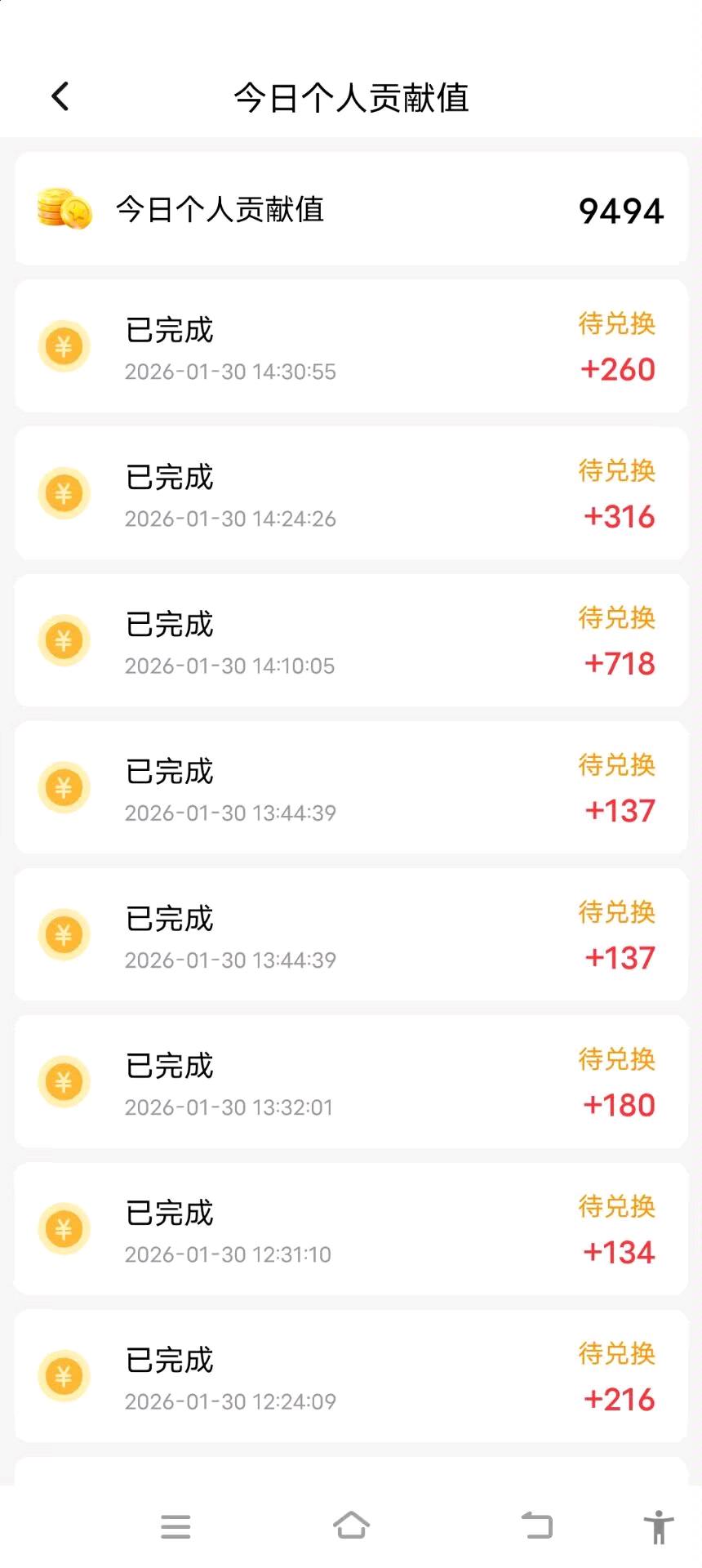Screen dimensions: 702x1568
Task: Click the ¥ icon on the +718 record
Action: click(64, 639)
